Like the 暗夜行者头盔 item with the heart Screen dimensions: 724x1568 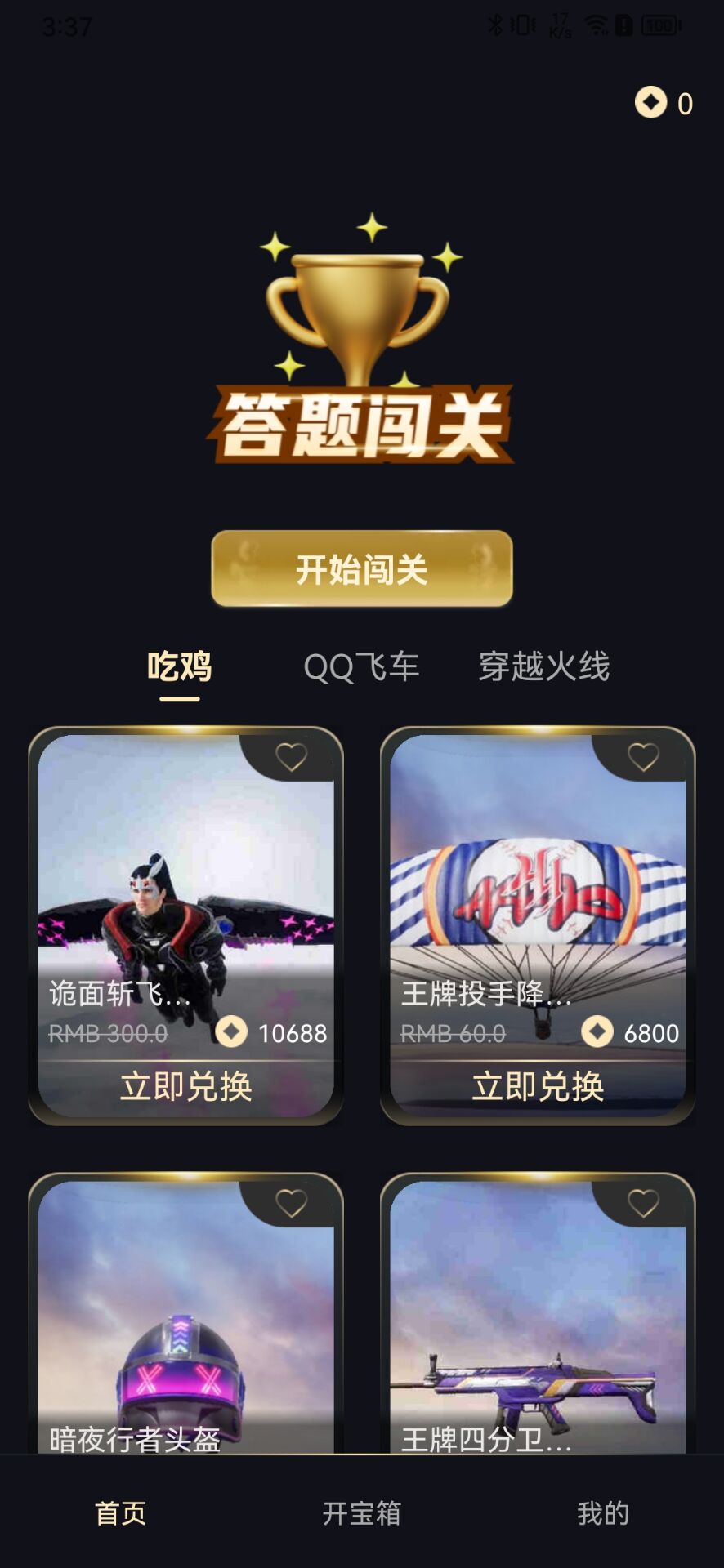(291, 1204)
